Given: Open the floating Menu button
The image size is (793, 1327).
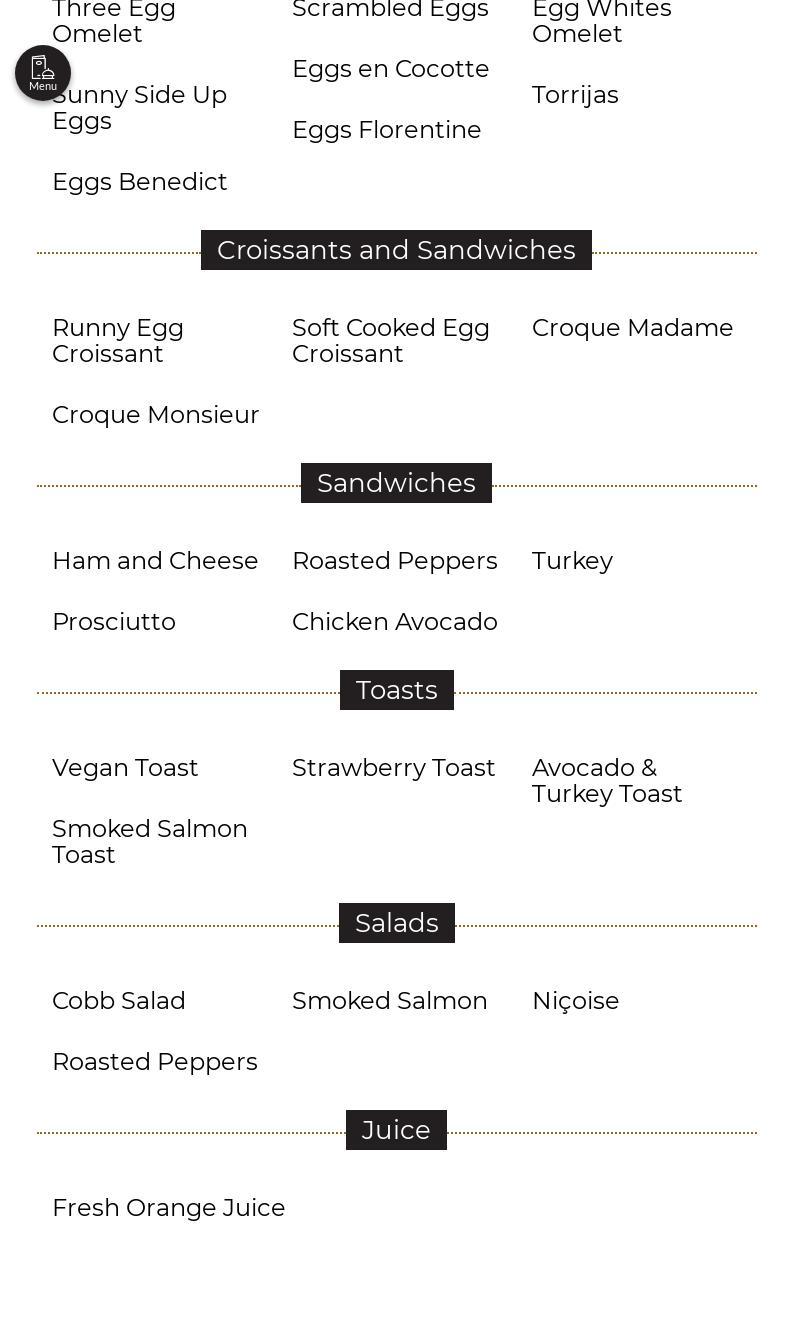Looking at the screenshot, I should (x=43, y=73).
